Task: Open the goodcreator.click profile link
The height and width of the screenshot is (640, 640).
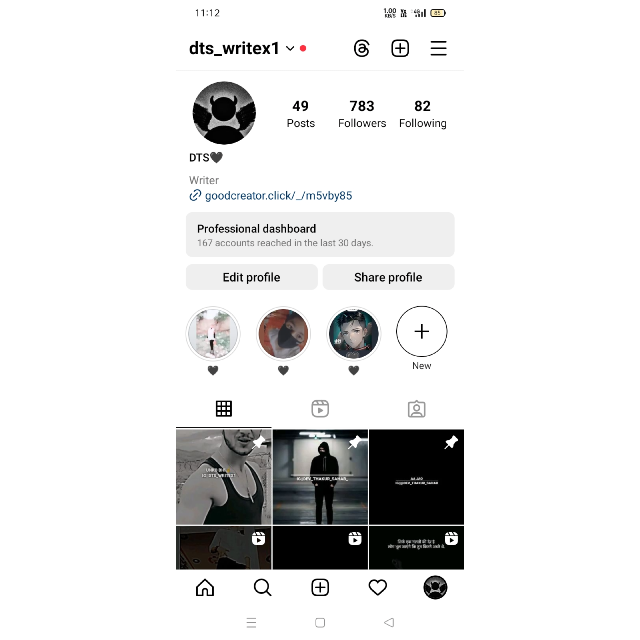Action: [x=277, y=195]
